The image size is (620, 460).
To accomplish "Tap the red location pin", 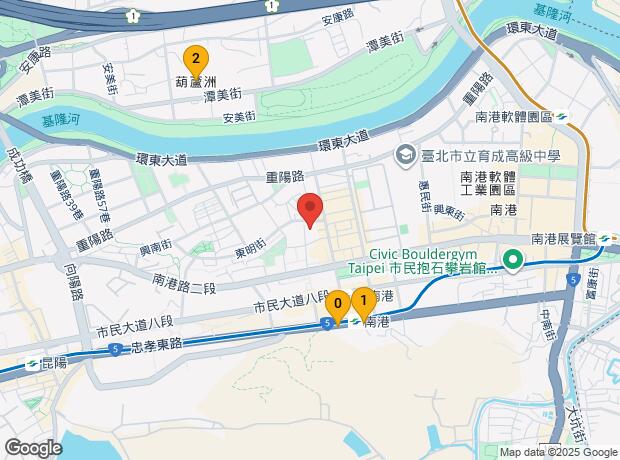I will click(x=311, y=209).
